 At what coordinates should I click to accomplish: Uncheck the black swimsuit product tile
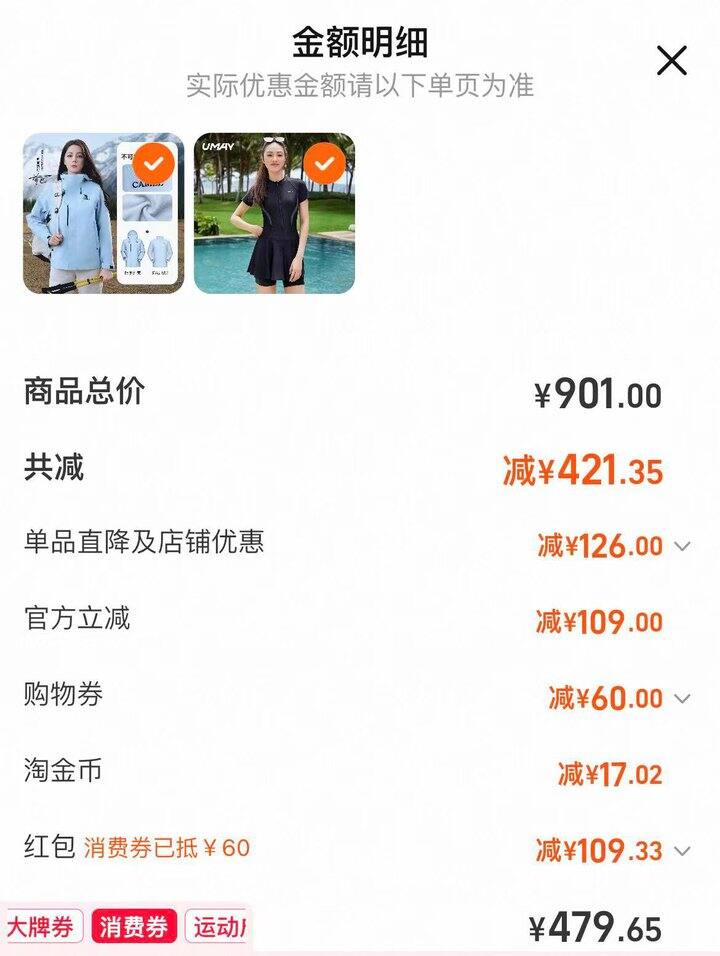coord(324,162)
